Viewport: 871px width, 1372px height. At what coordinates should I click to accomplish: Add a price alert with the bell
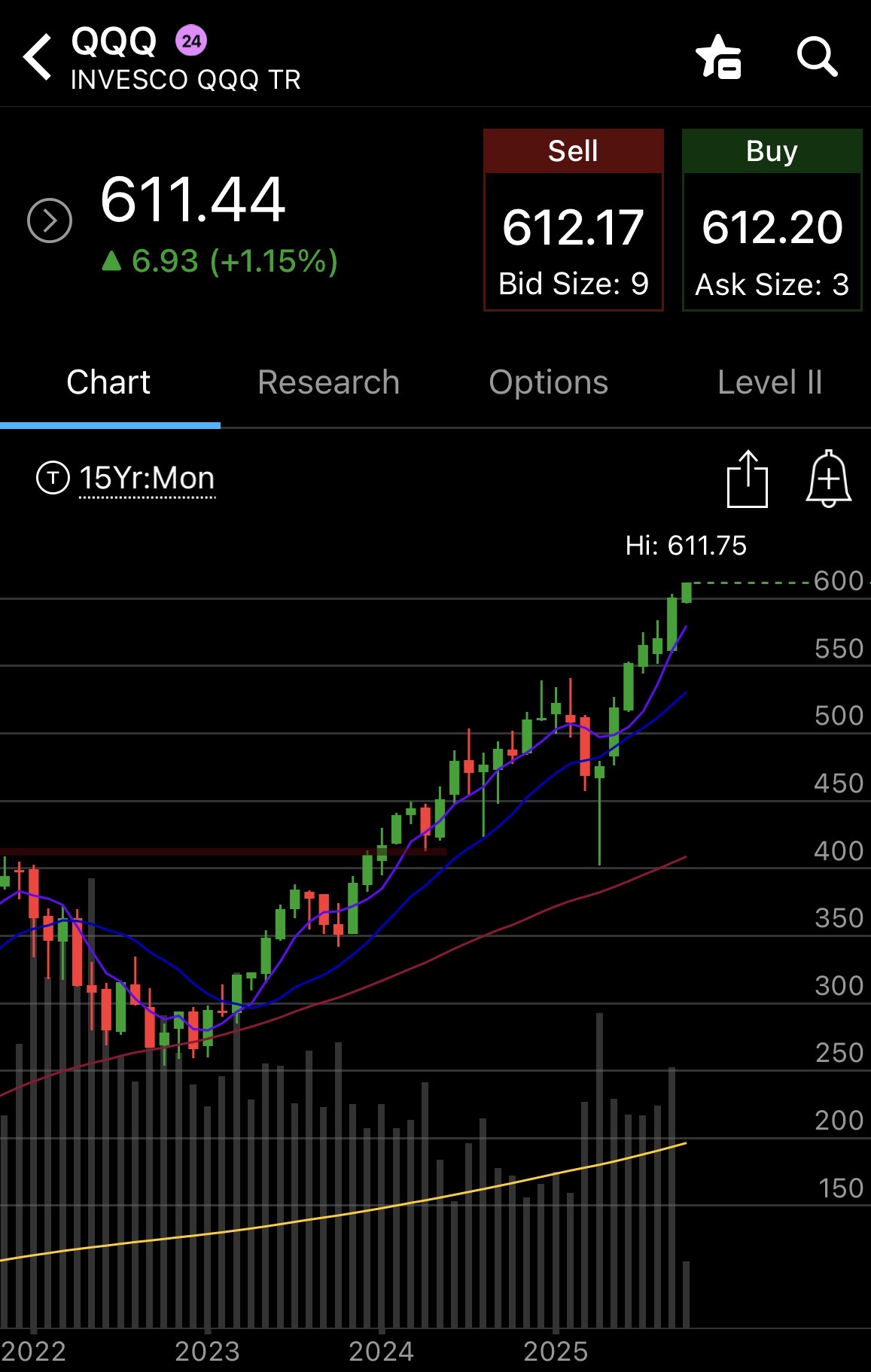[x=828, y=479]
